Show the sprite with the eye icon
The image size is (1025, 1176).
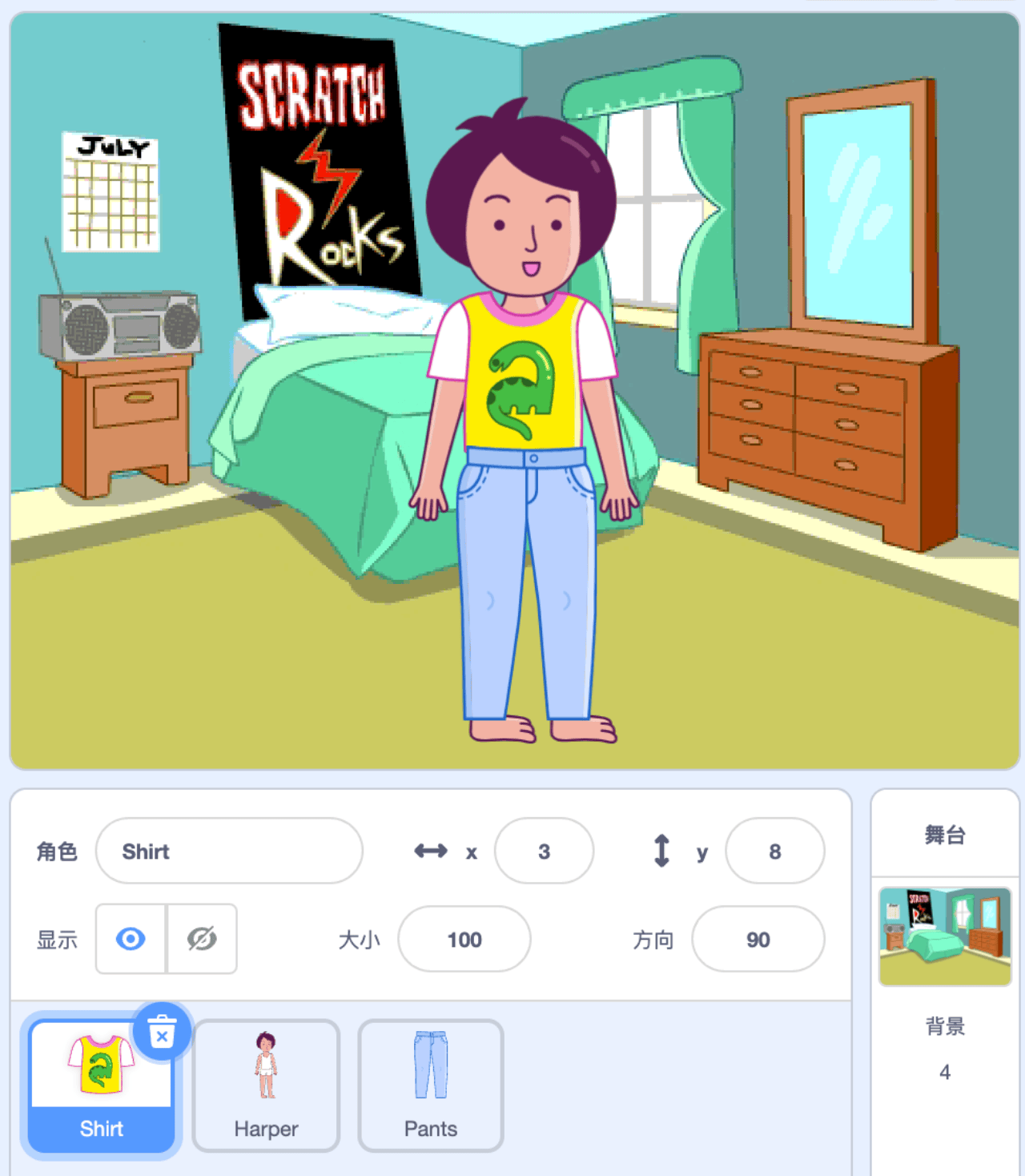click(131, 939)
